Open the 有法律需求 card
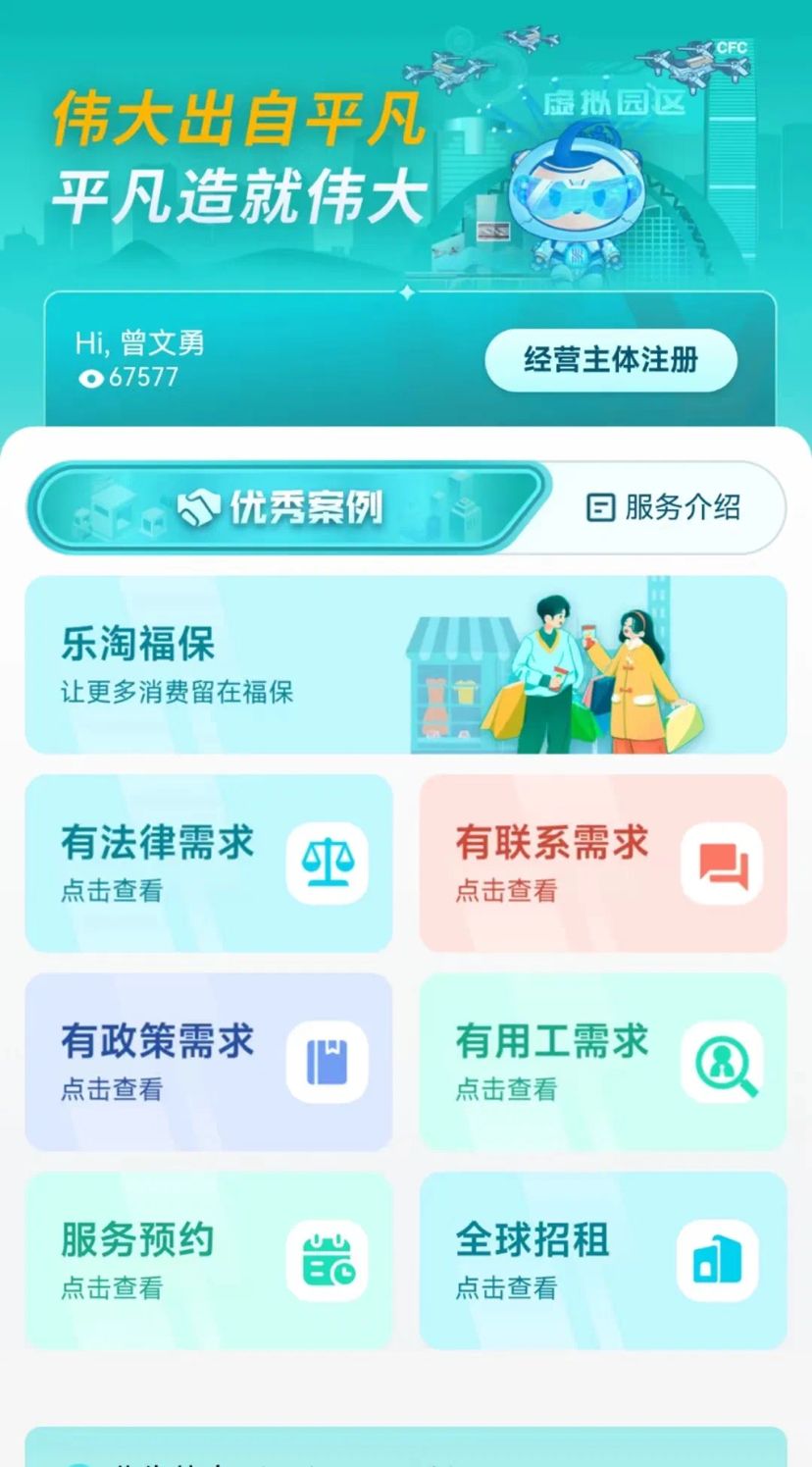The width and height of the screenshot is (812, 1467). click(209, 864)
